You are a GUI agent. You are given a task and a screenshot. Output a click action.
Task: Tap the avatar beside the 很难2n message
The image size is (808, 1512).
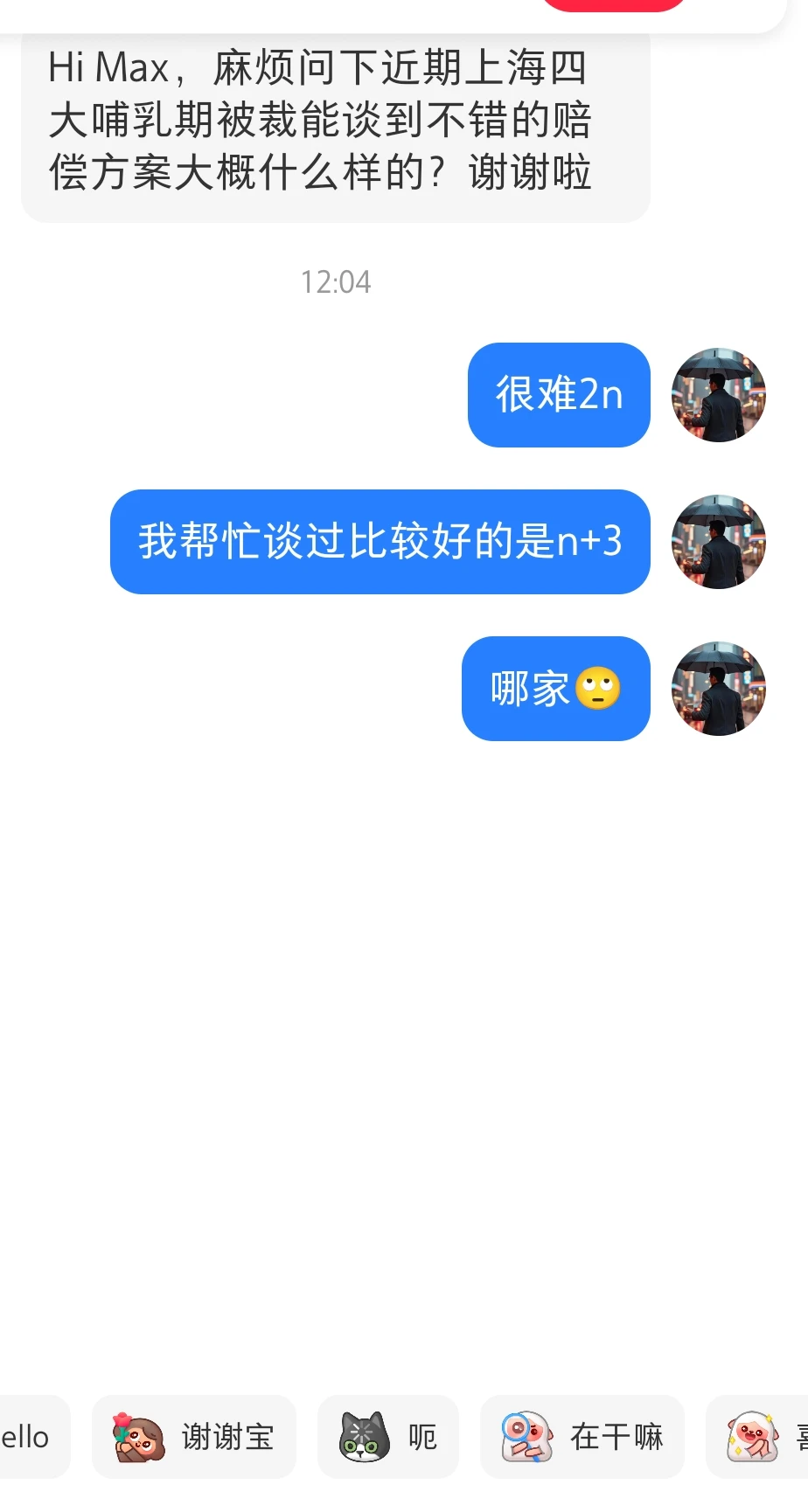[x=717, y=395]
